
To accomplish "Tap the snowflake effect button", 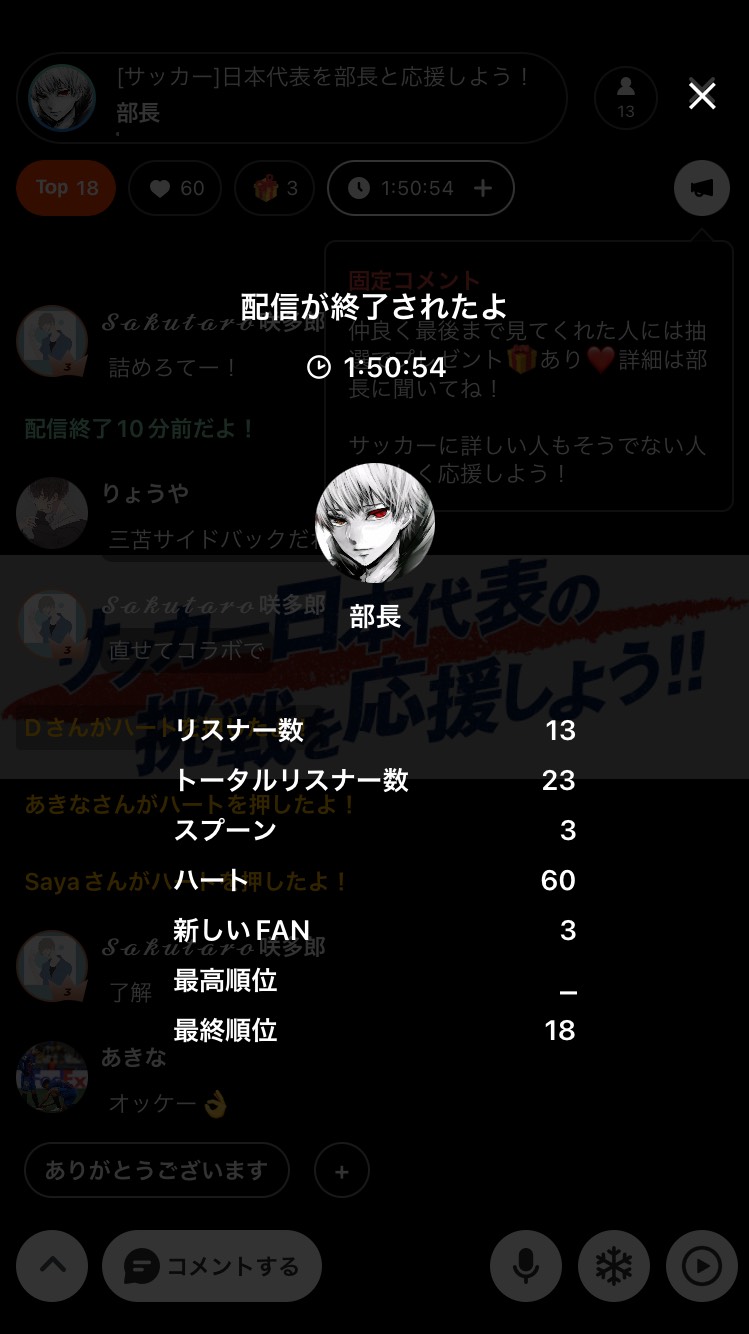I will (614, 1266).
